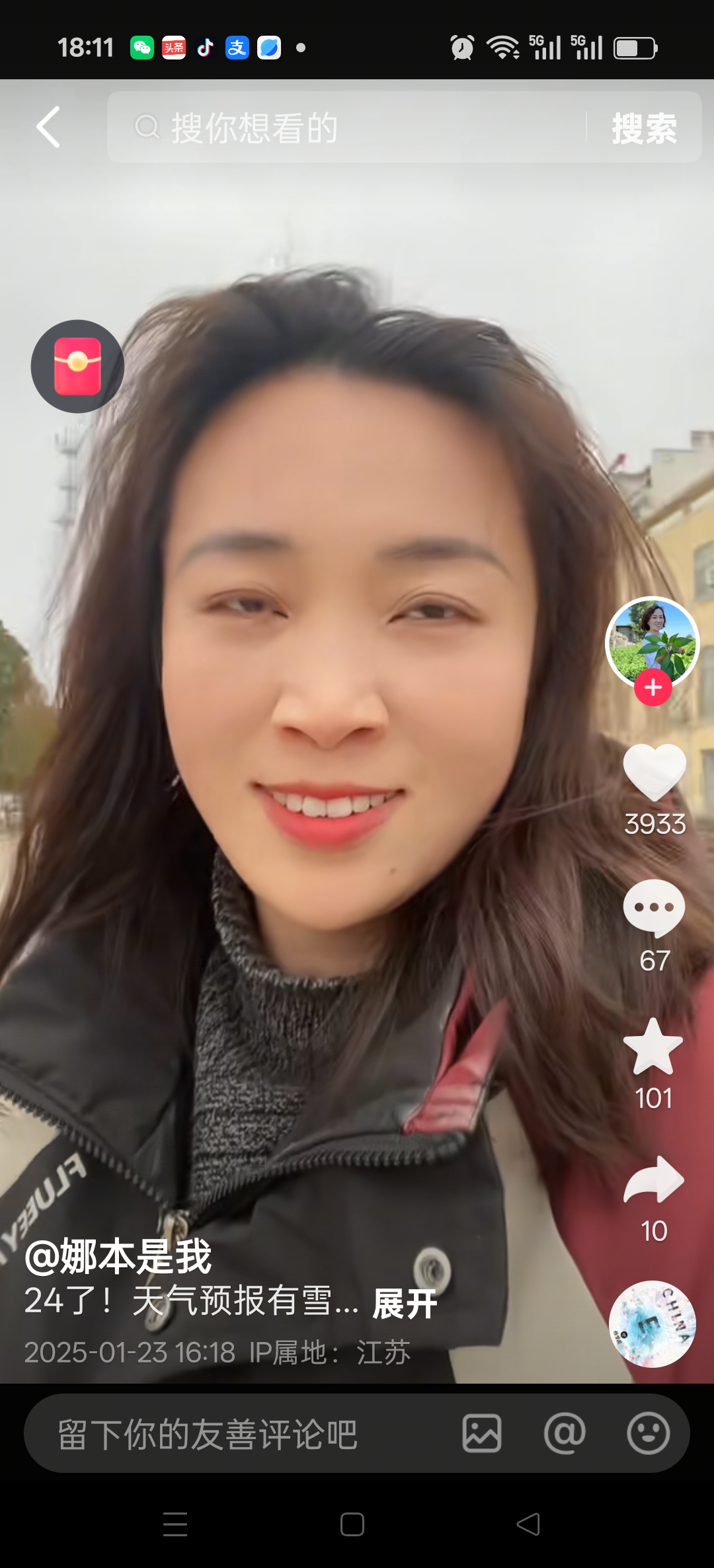Open the red envelope reward icon
714x1568 pixels.
tap(77, 367)
